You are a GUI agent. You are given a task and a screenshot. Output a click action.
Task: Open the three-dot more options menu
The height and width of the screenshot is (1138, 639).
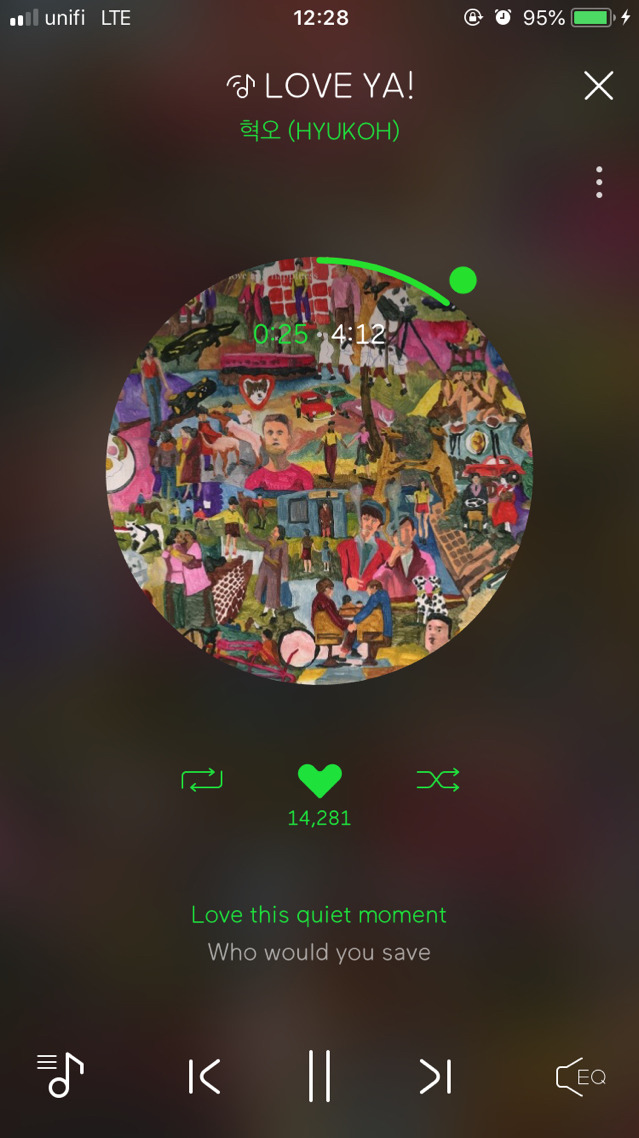pyautogui.click(x=598, y=182)
